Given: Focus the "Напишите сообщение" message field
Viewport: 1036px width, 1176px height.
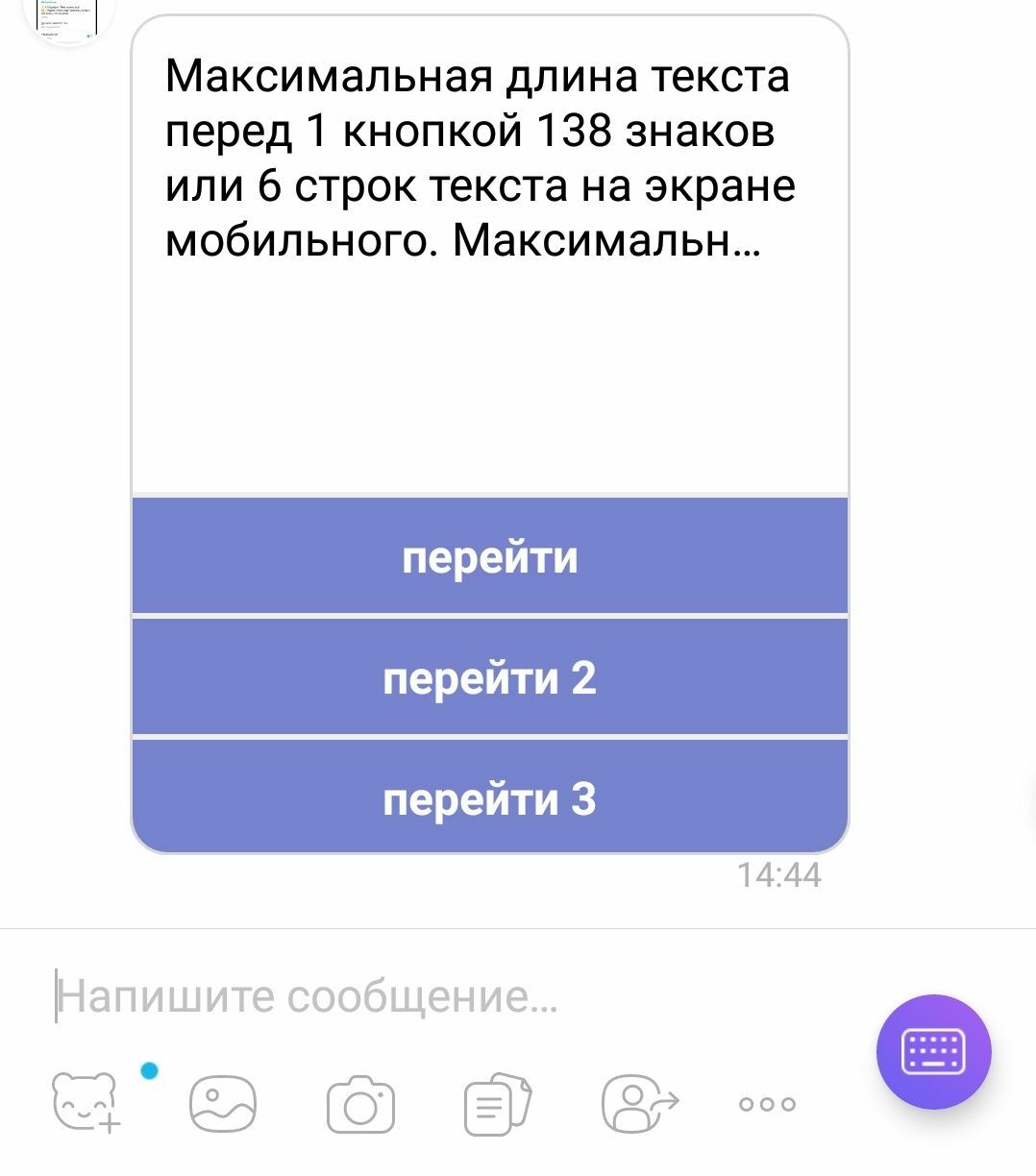Looking at the screenshot, I should (x=432, y=997).
